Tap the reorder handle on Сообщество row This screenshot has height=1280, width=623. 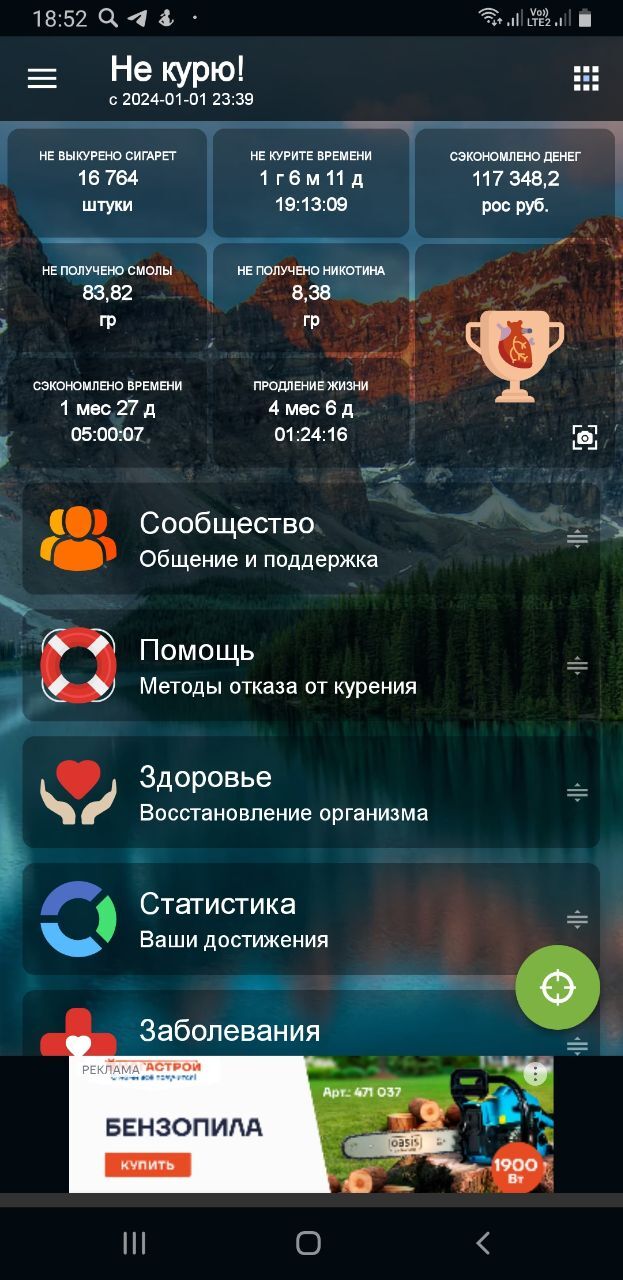(577, 539)
